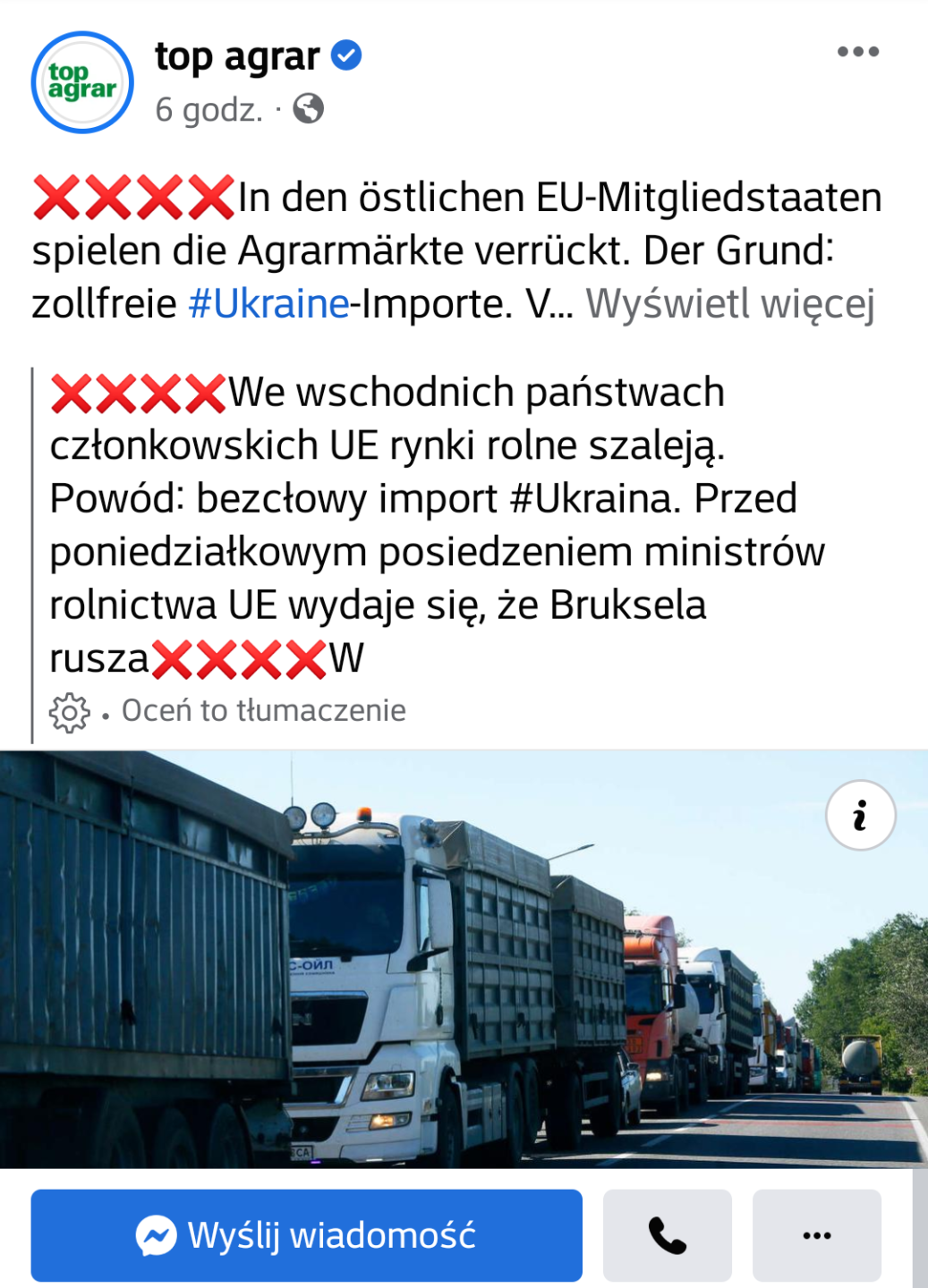Send a message with Wyślij wiadomość
The height and width of the screenshot is (1288, 928).
pos(306,1235)
